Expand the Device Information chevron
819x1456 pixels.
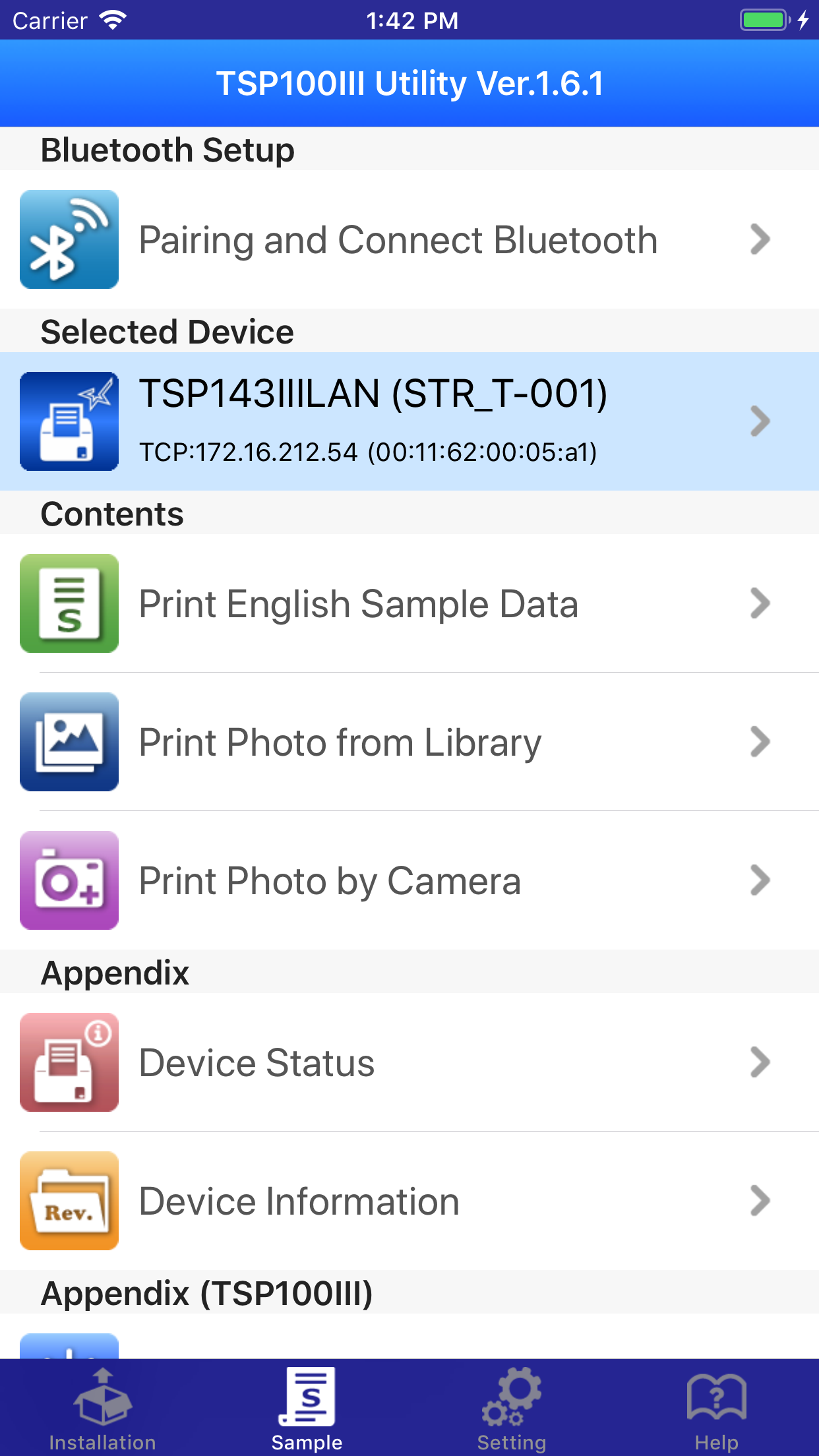[760, 1201]
